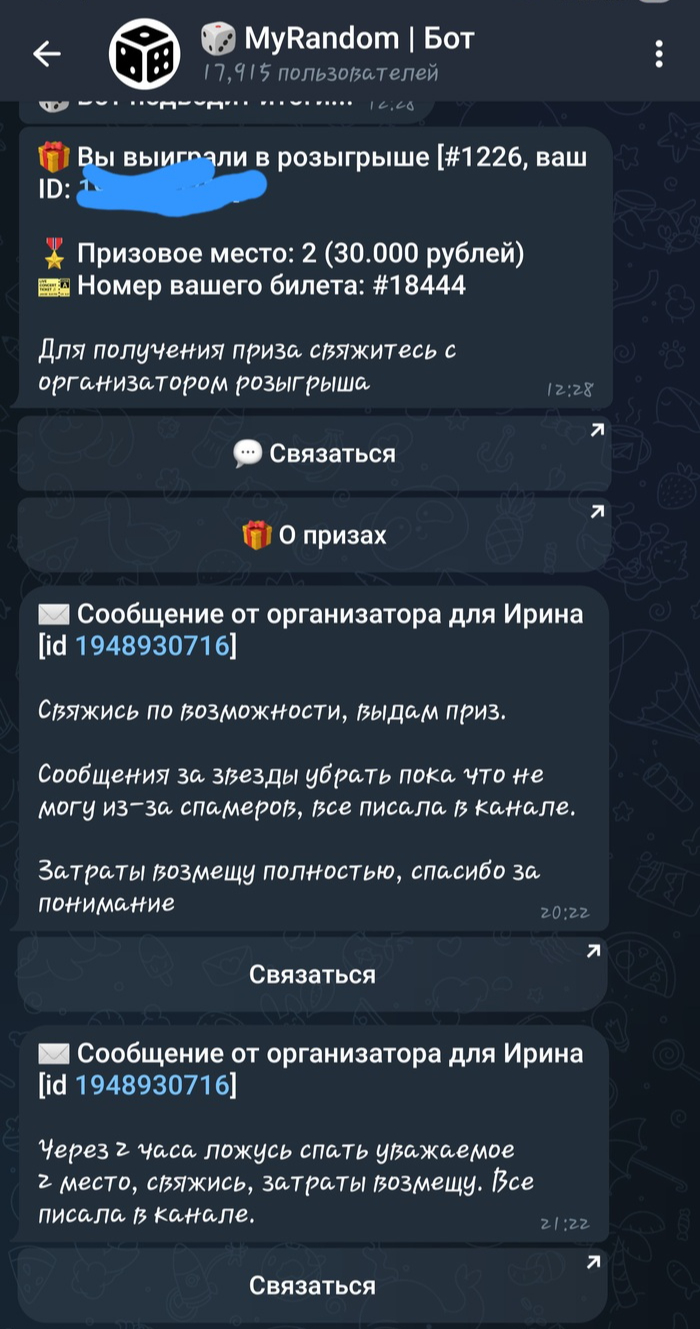Viewport: 700px width, 1329px height.
Task: Tap Связаться under the 21:22 organizer message
Action: (313, 1285)
